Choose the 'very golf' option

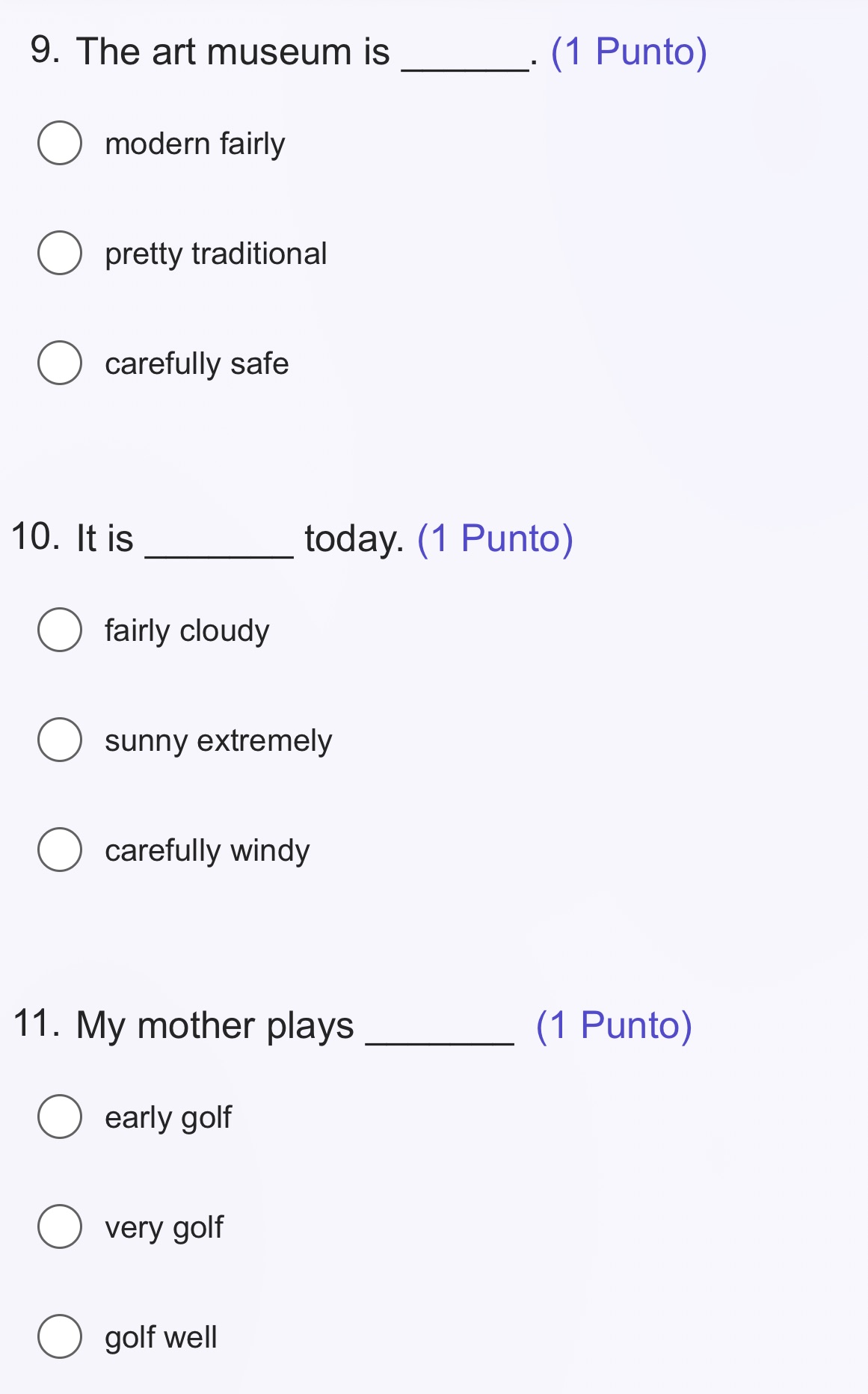[x=60, y=1226]
